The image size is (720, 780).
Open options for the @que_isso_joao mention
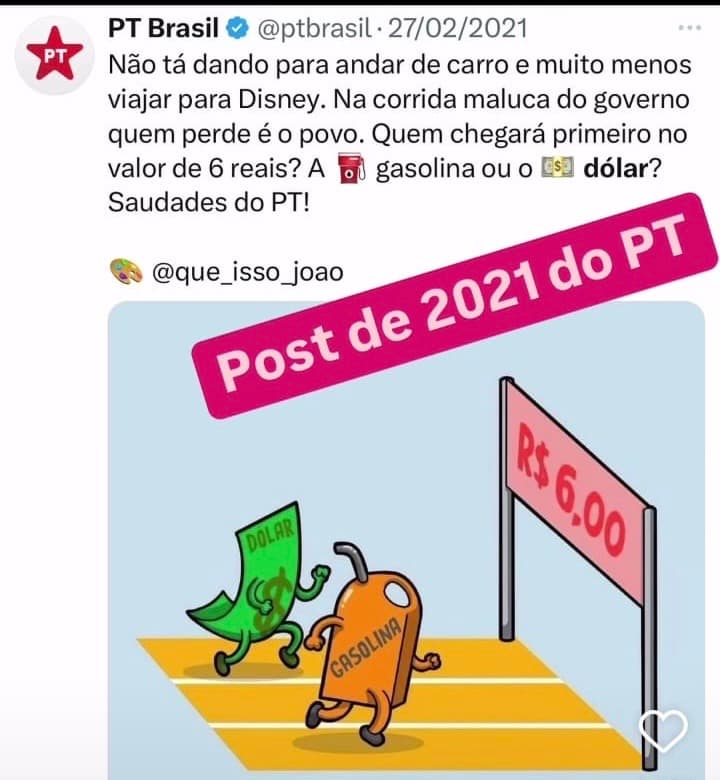click(x=250, y=266)
